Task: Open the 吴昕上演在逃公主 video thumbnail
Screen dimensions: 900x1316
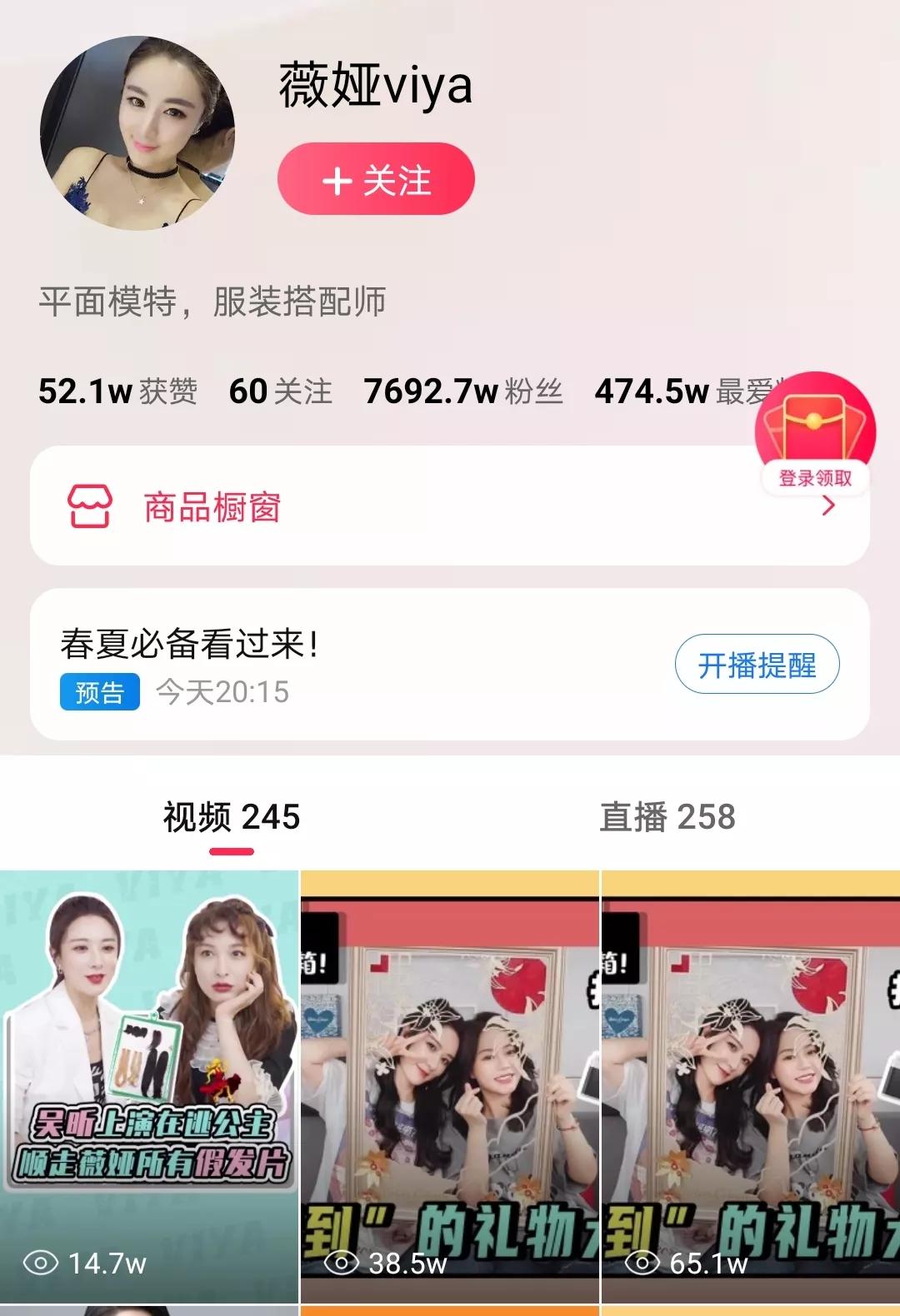Action: coord(150,1074)
